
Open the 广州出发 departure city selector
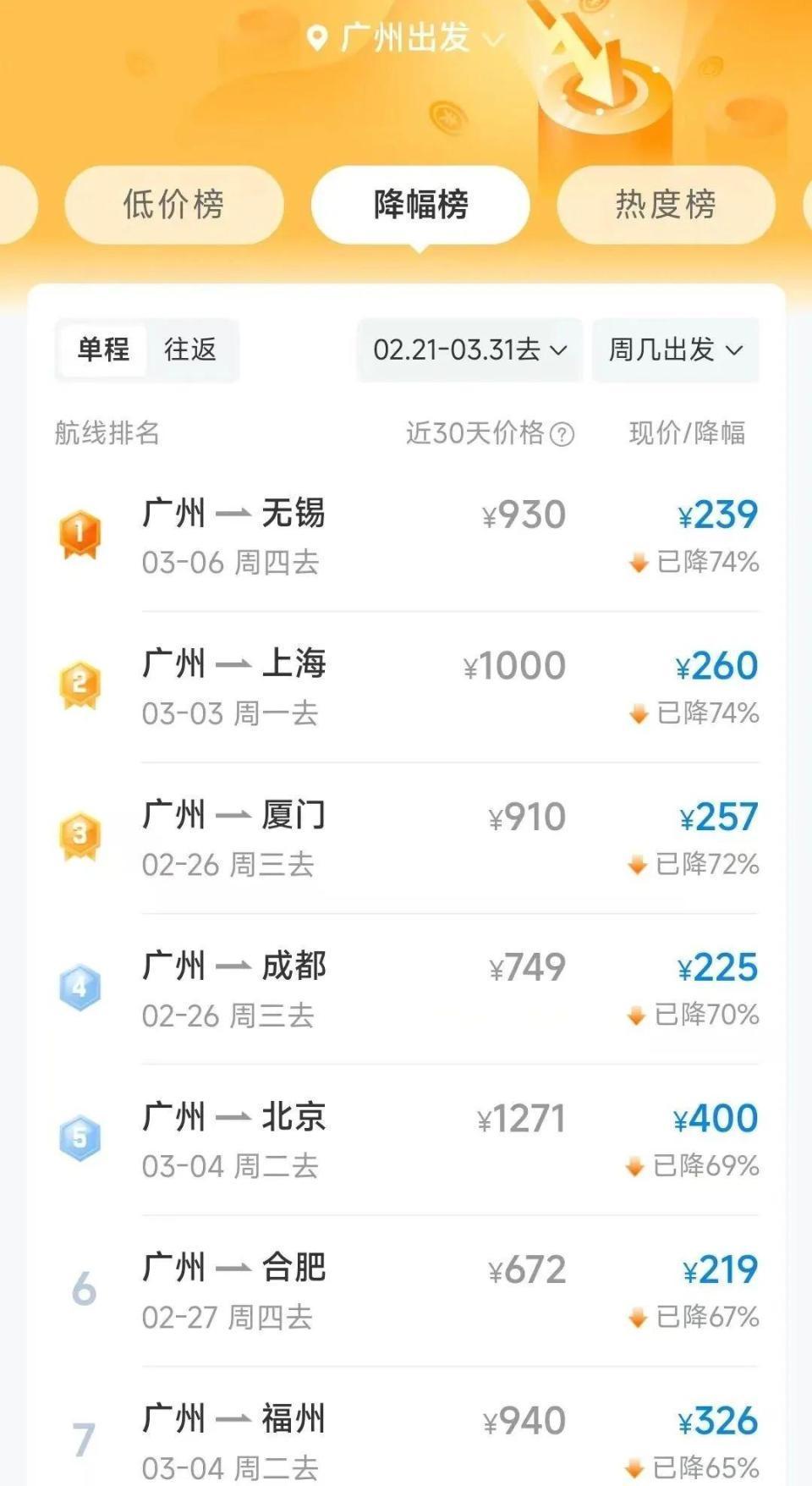[x=405, y=38]
